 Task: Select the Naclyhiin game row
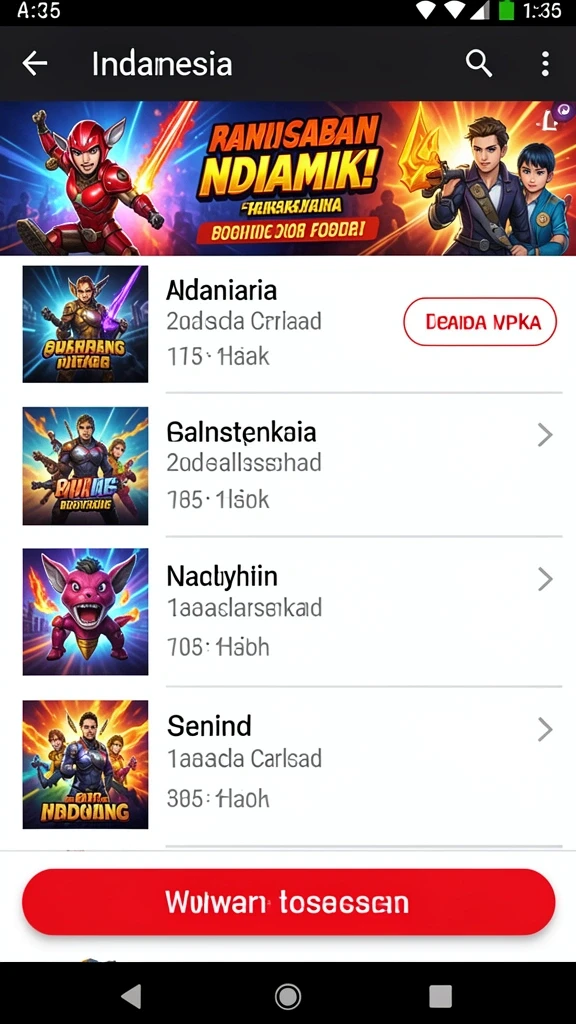click(x=288, y=611)
